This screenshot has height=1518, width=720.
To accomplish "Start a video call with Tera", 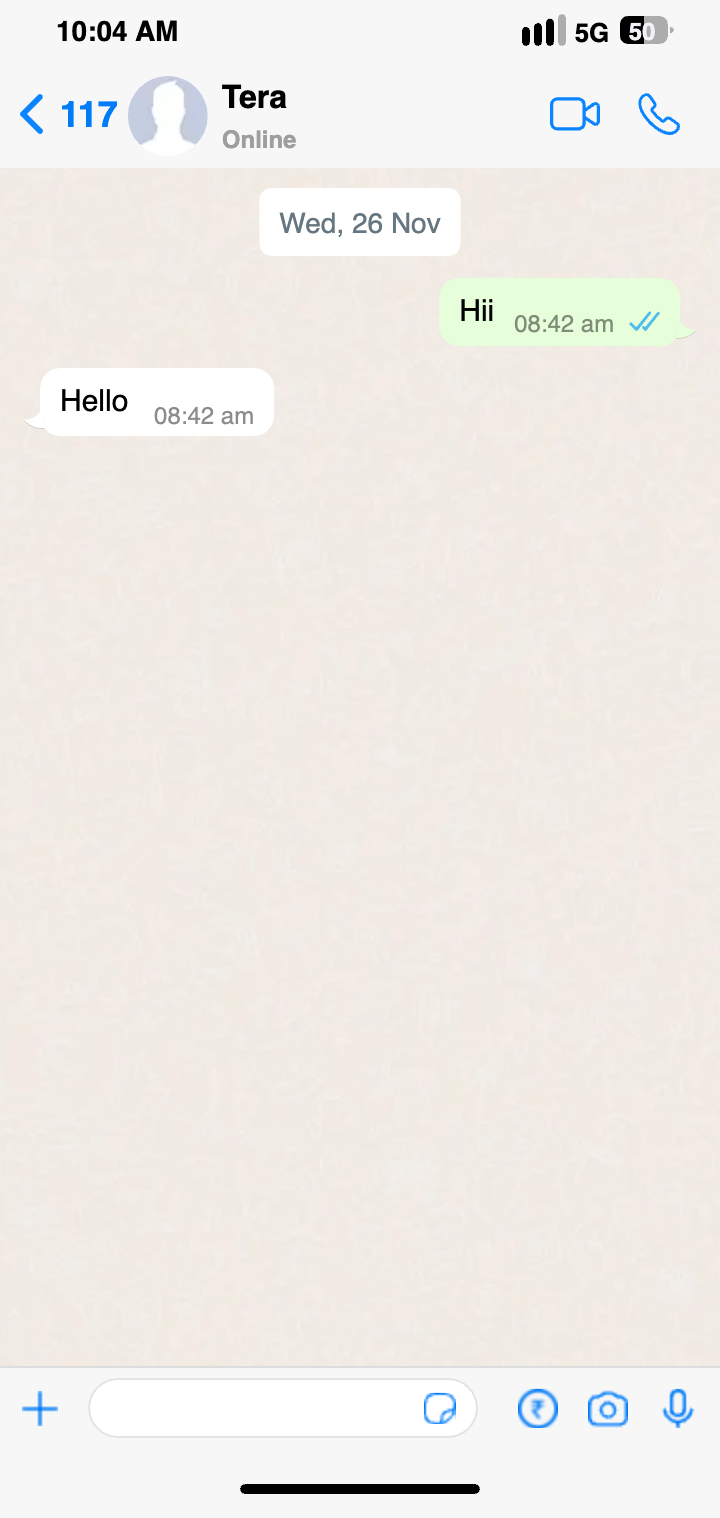I will tap(574, 114).
